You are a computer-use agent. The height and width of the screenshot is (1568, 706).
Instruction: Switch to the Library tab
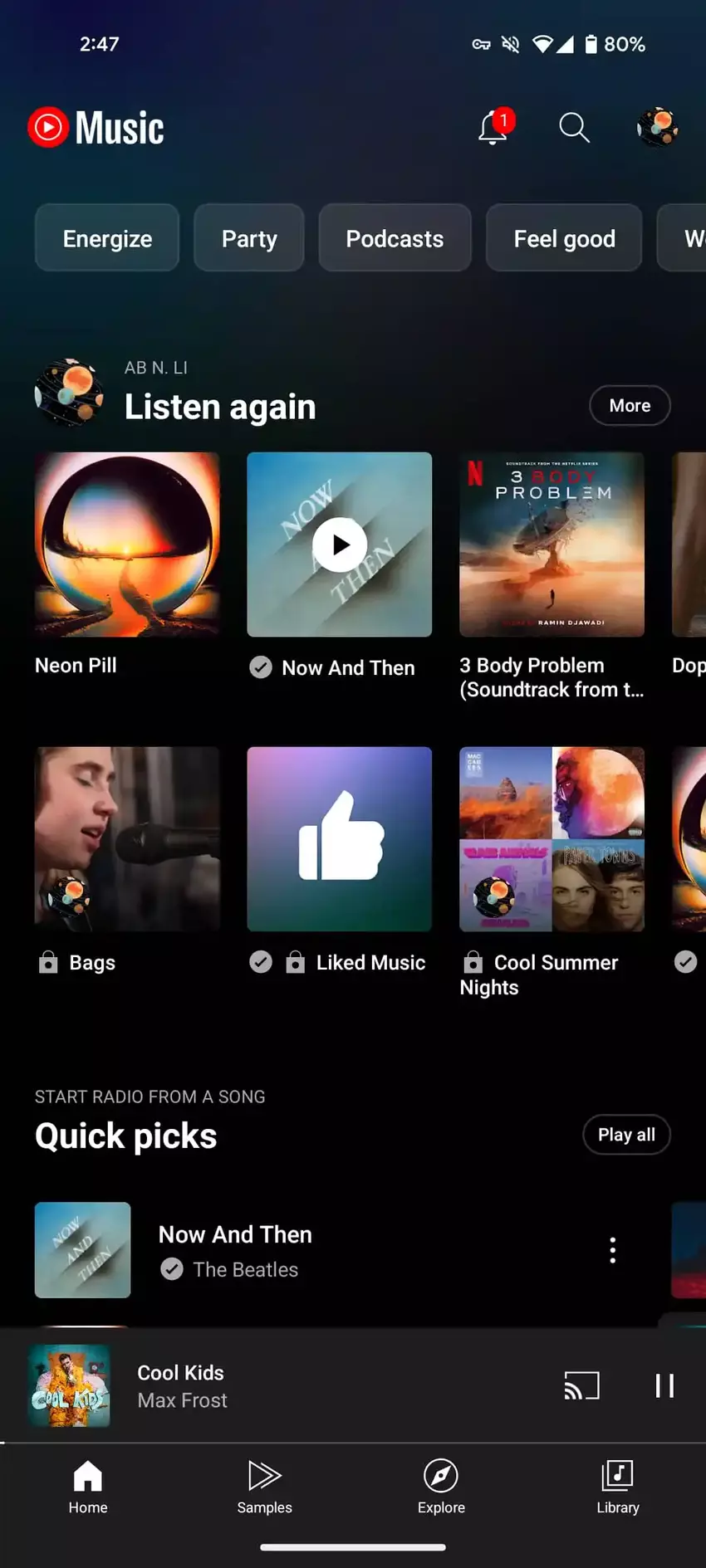(x=617, y=1487)
